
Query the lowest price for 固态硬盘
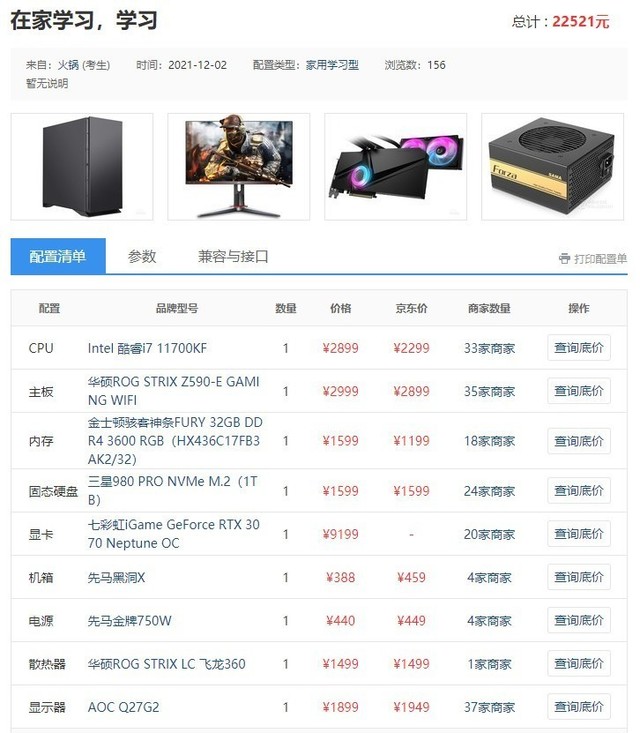pos(578,491)
